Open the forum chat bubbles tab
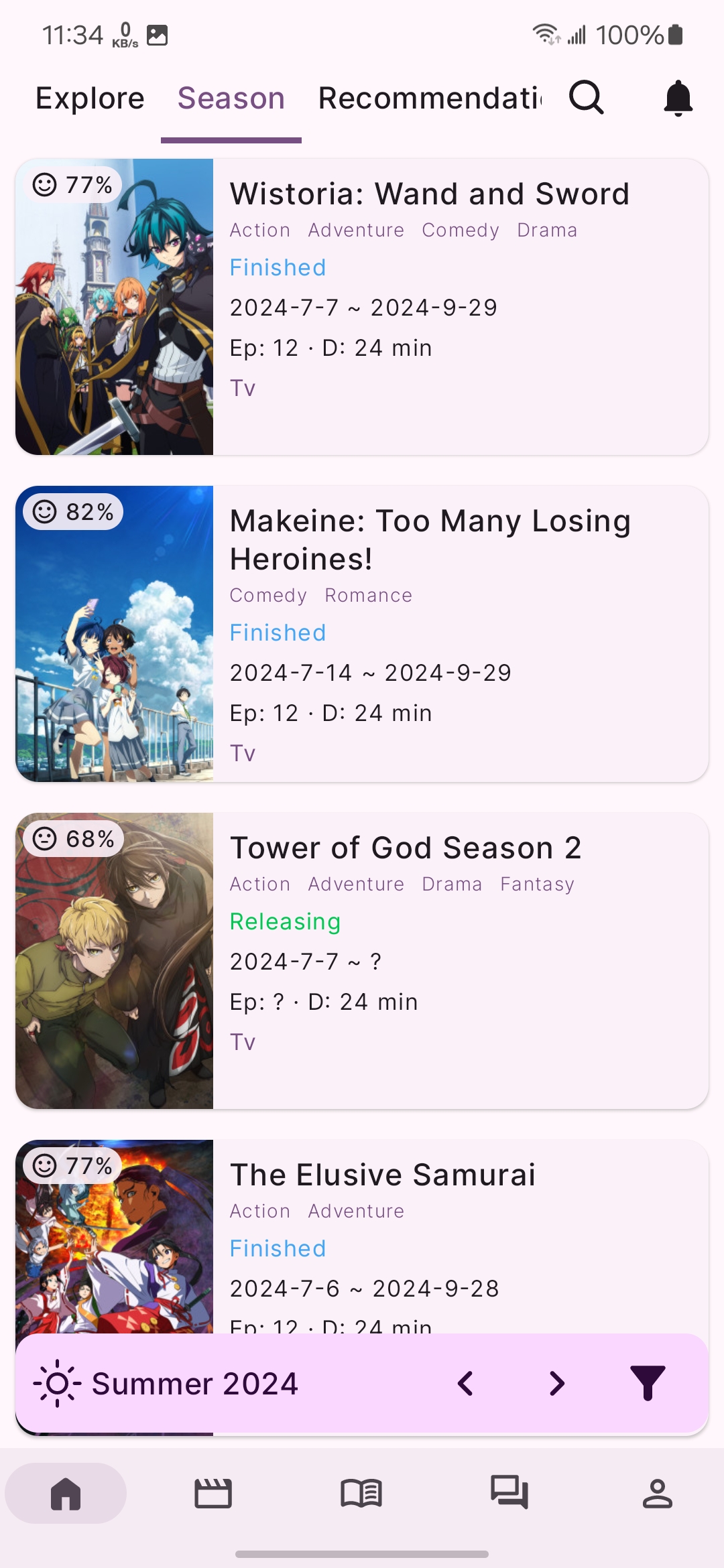Image resolution: width=724 pixels, height=1568 pixels. tap(509, 1494)
